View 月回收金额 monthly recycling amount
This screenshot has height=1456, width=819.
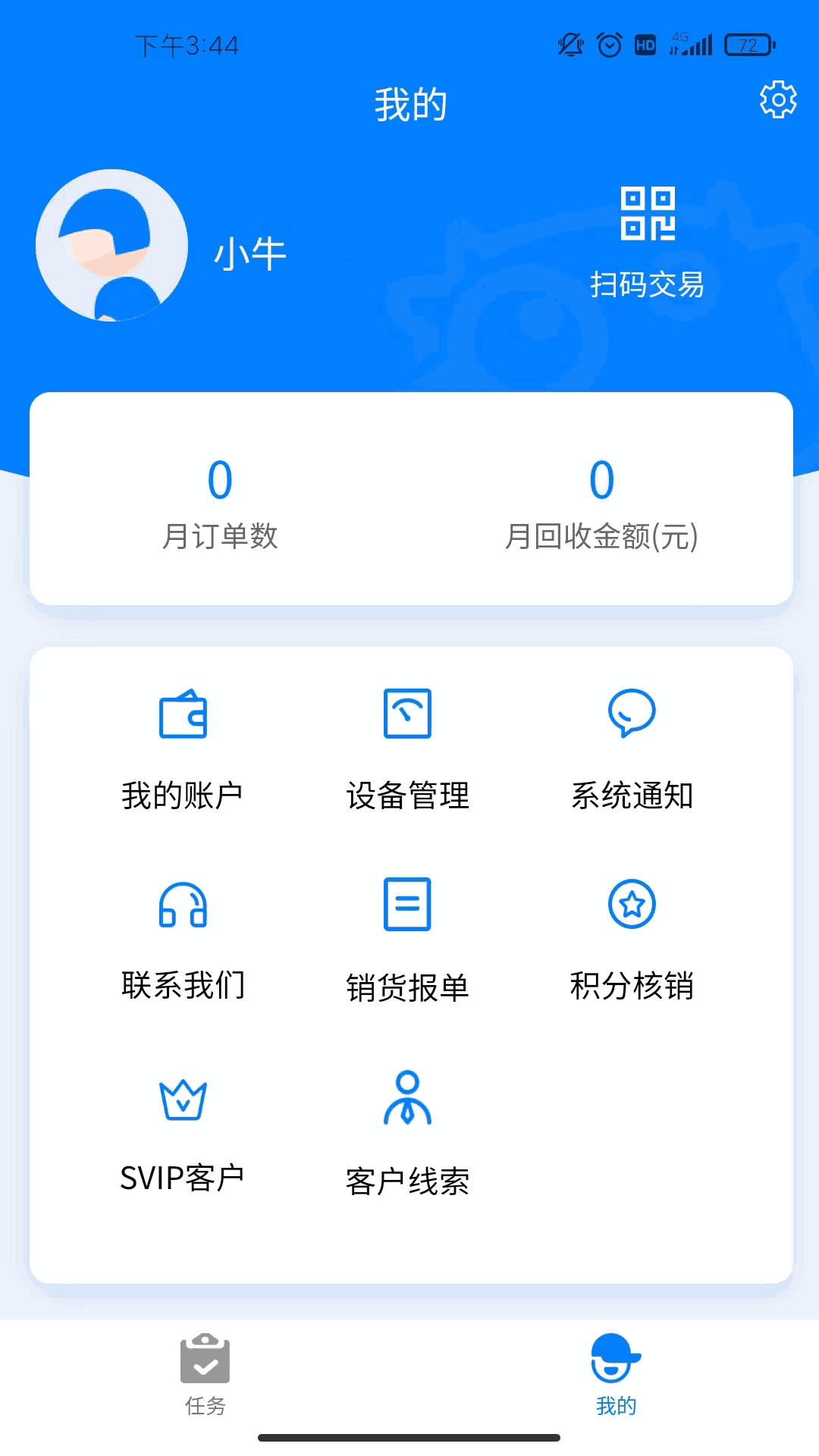[x=603, y=508]
